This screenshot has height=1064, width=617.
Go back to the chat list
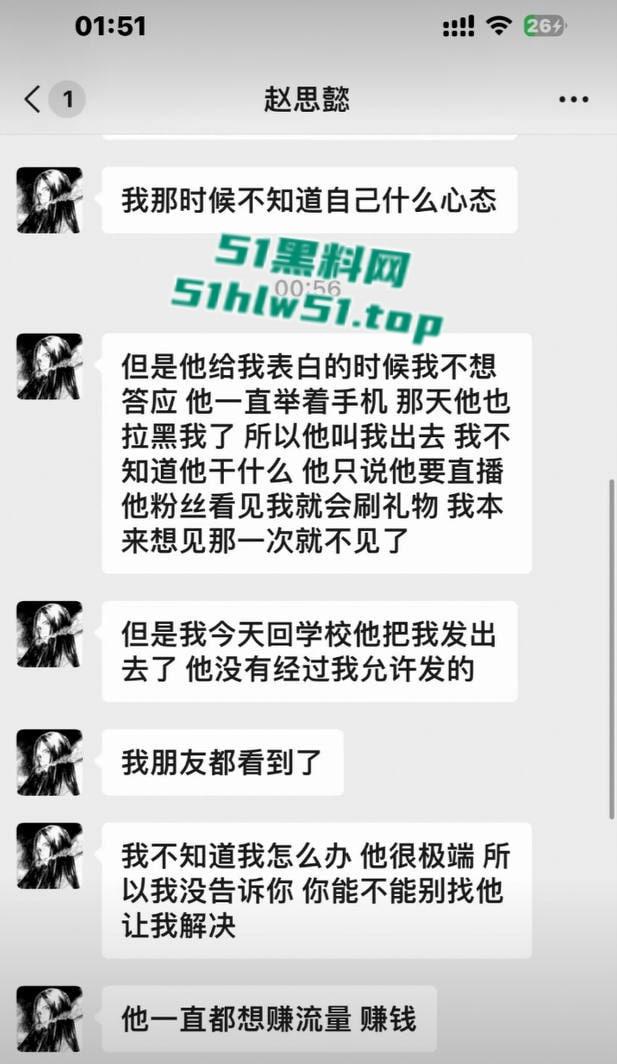[x=35, y=99]
